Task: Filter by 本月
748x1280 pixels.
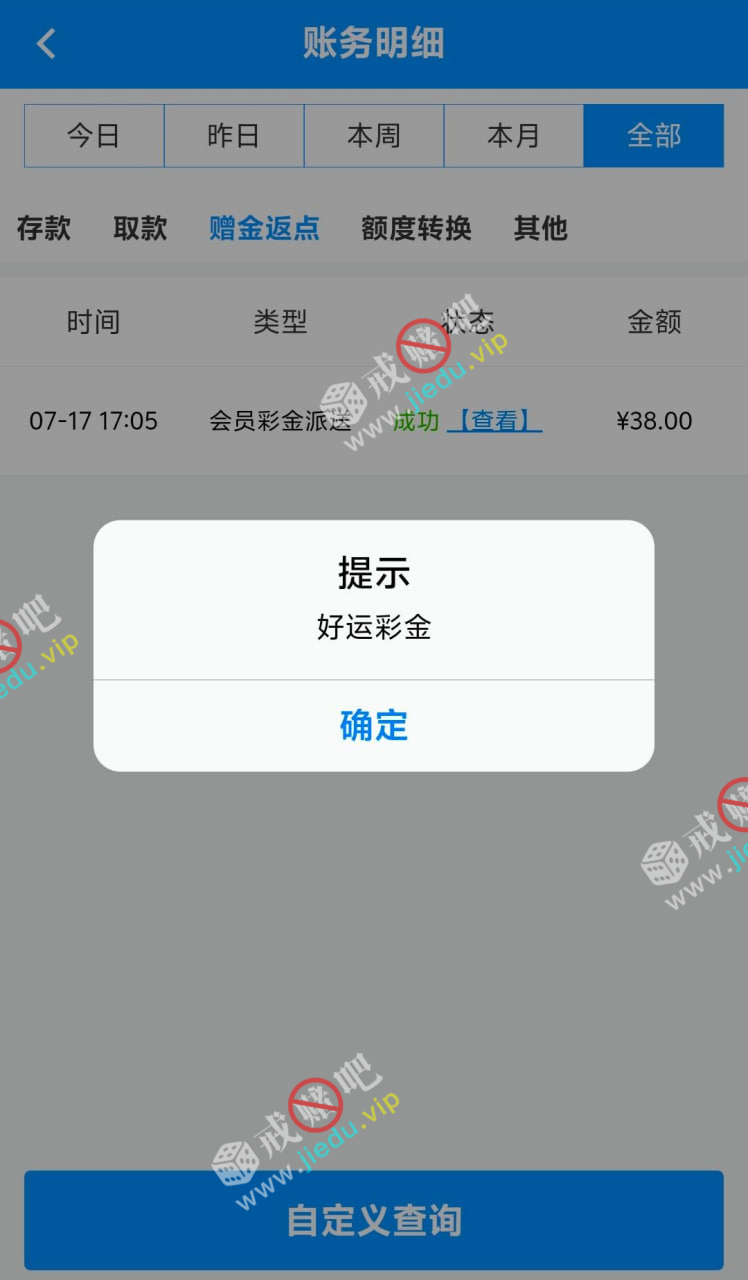Action: click(514, 136)
